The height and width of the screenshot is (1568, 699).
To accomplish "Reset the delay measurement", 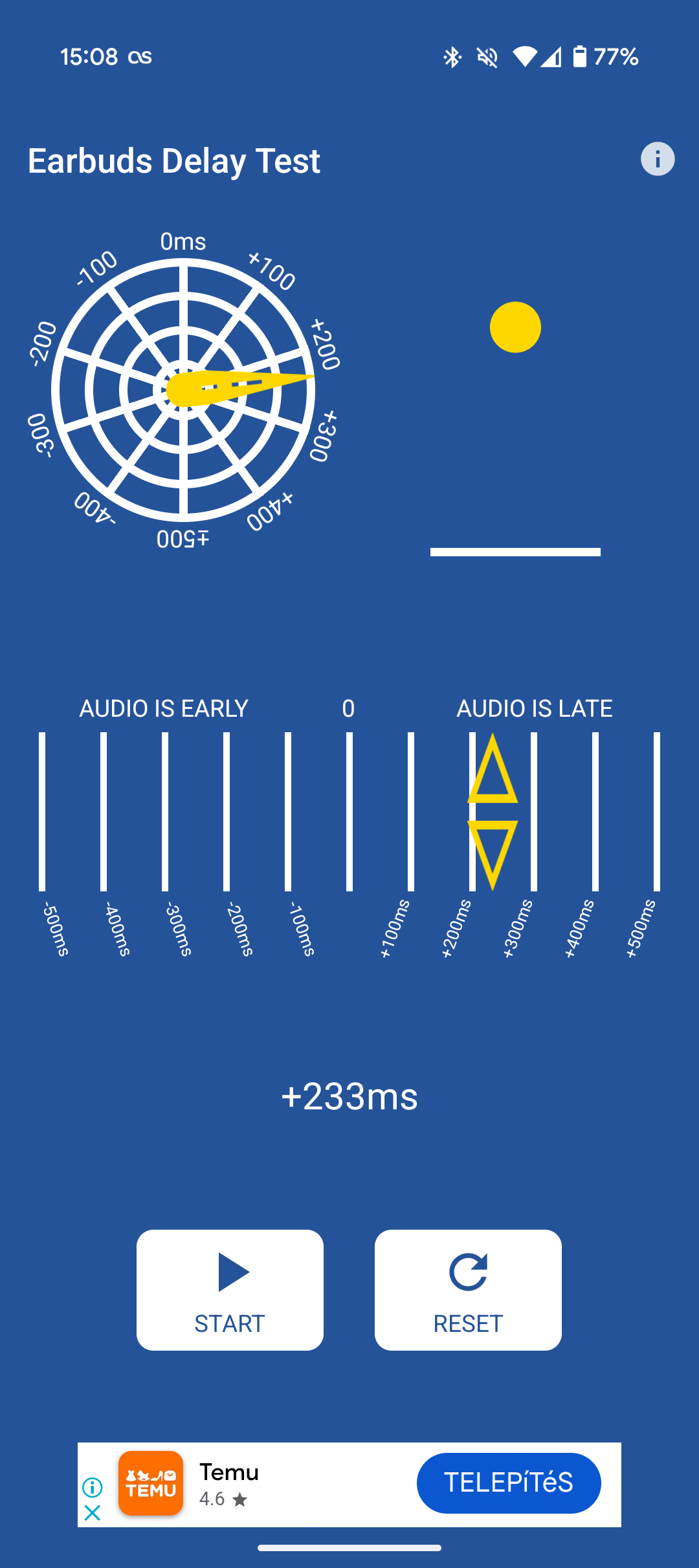I will 468,1290.
